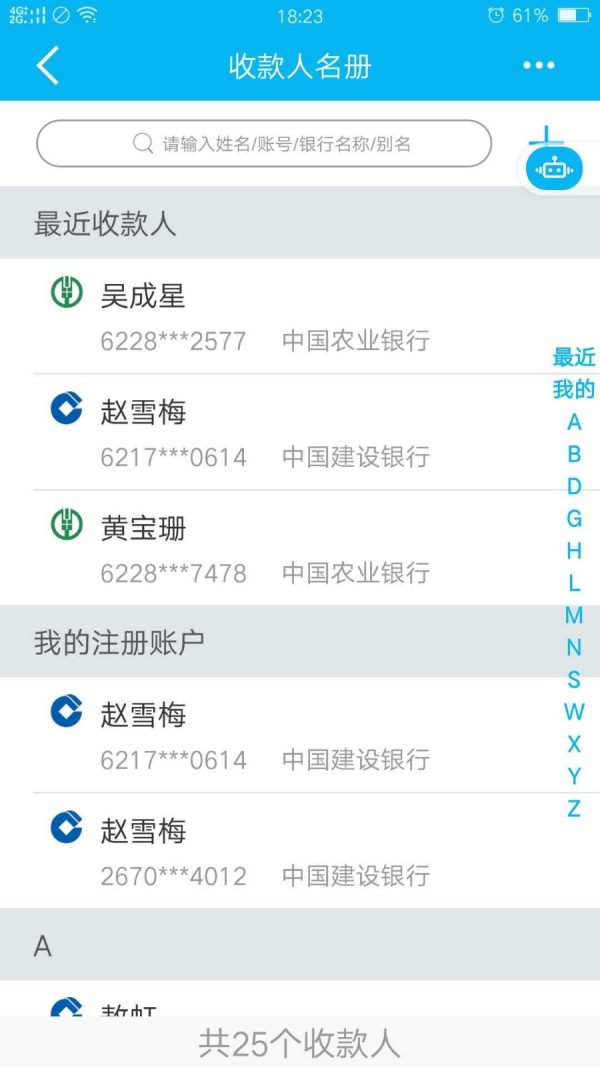Viewport: 600px width, 1067px height.
Task: Jump to letter Z in the index
Action: click(574, 808)
